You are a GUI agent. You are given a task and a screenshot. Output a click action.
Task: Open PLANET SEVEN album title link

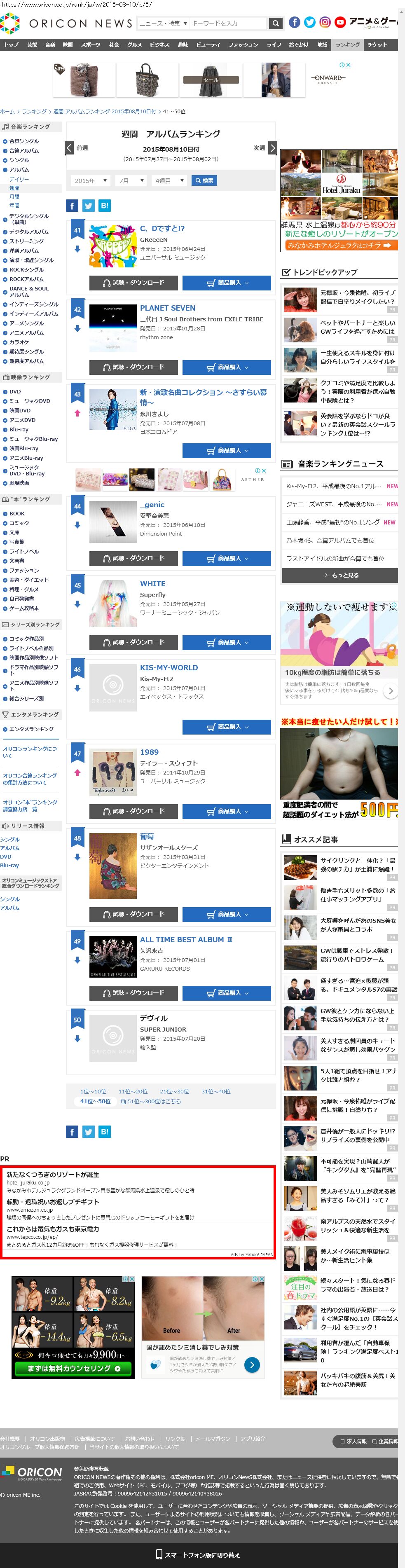point(168,308)
